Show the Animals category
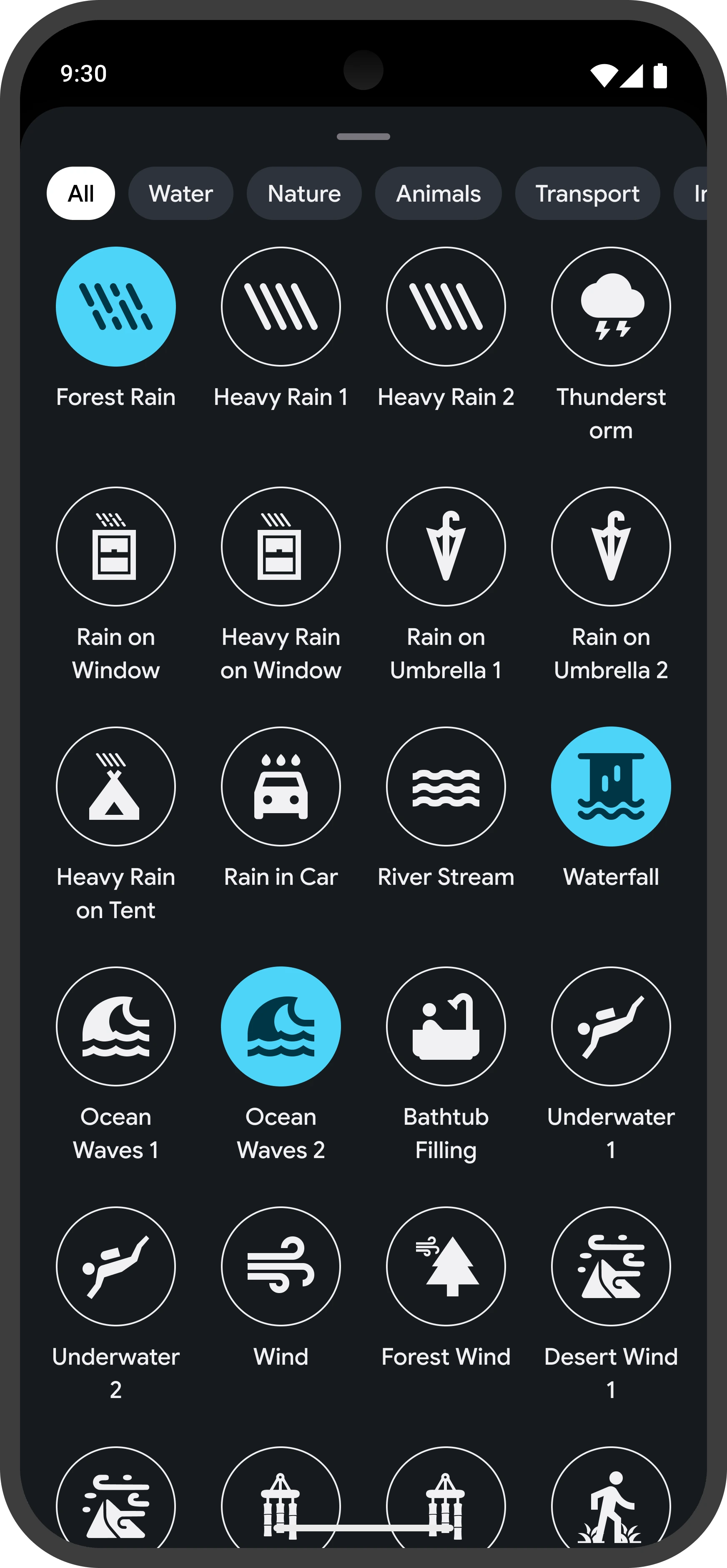 pos(439,194)
